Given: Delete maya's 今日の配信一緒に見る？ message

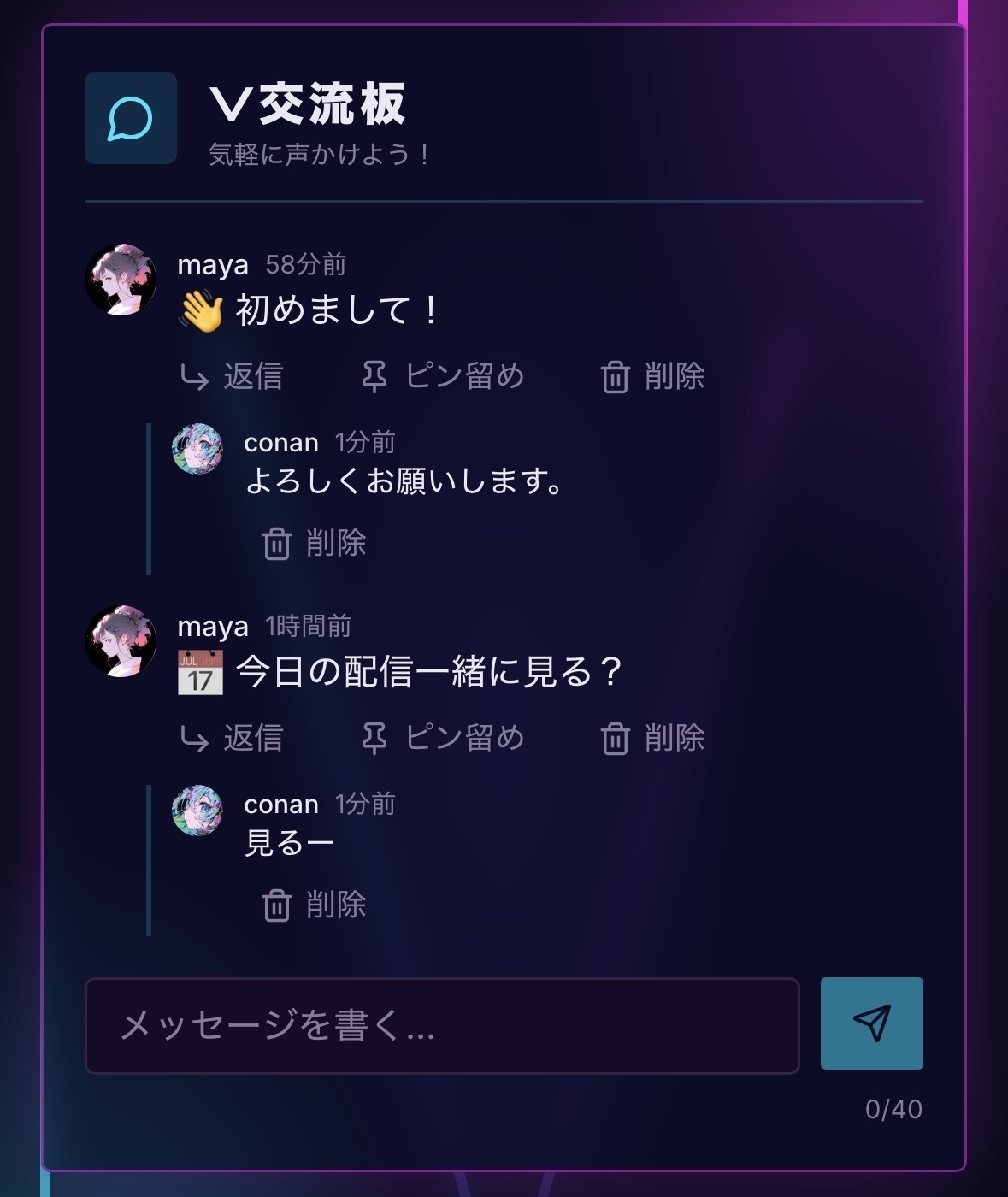Looking at the screenshot, I should (652, 738).
